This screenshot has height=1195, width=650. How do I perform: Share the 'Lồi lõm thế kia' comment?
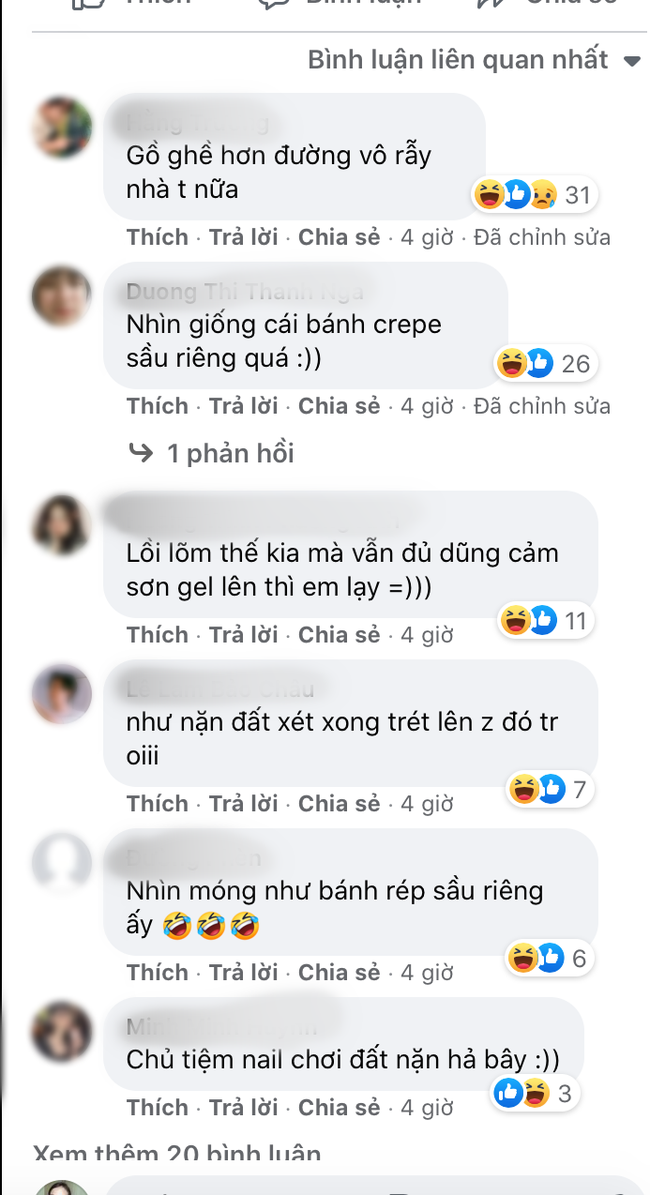pos(339,635)
